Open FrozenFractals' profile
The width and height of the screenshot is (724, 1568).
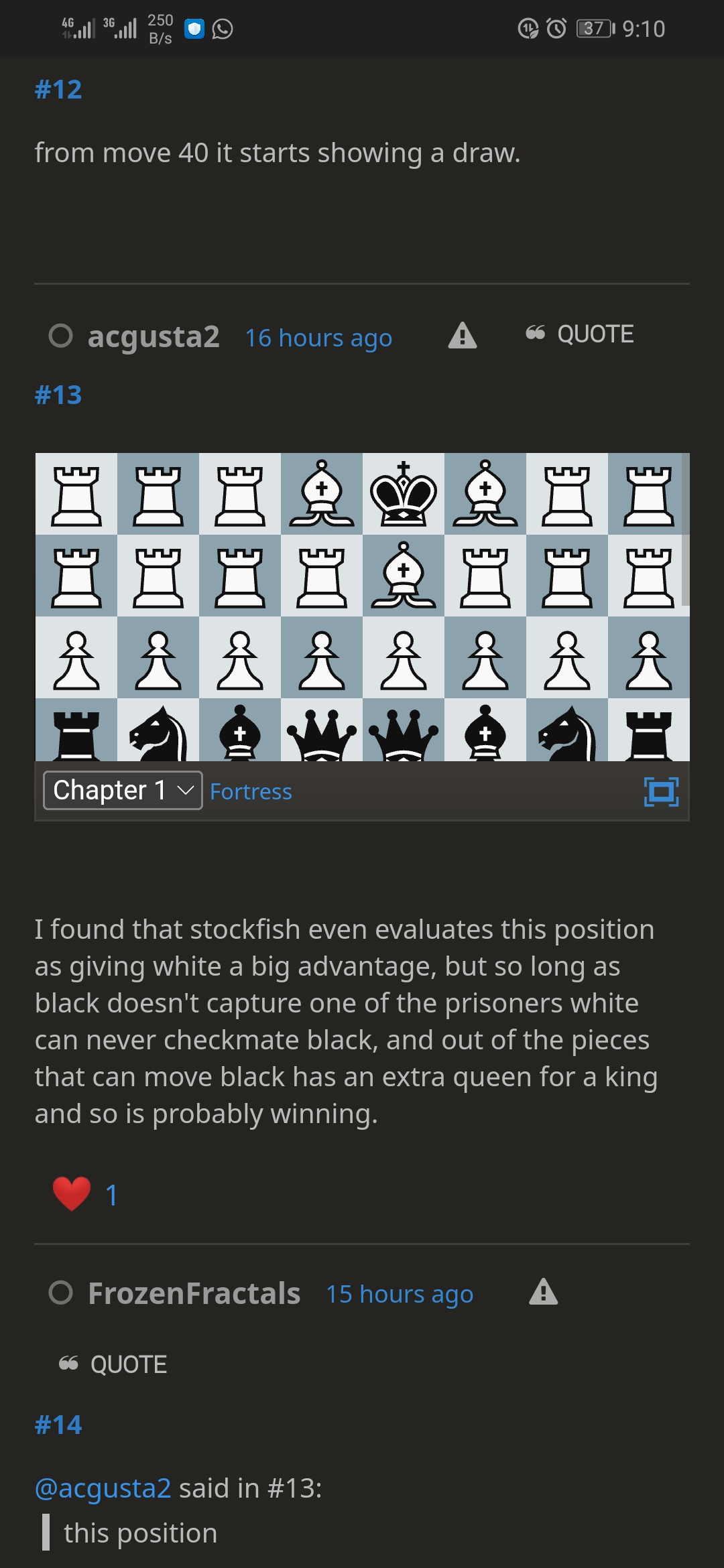(x=194, y=1293)
